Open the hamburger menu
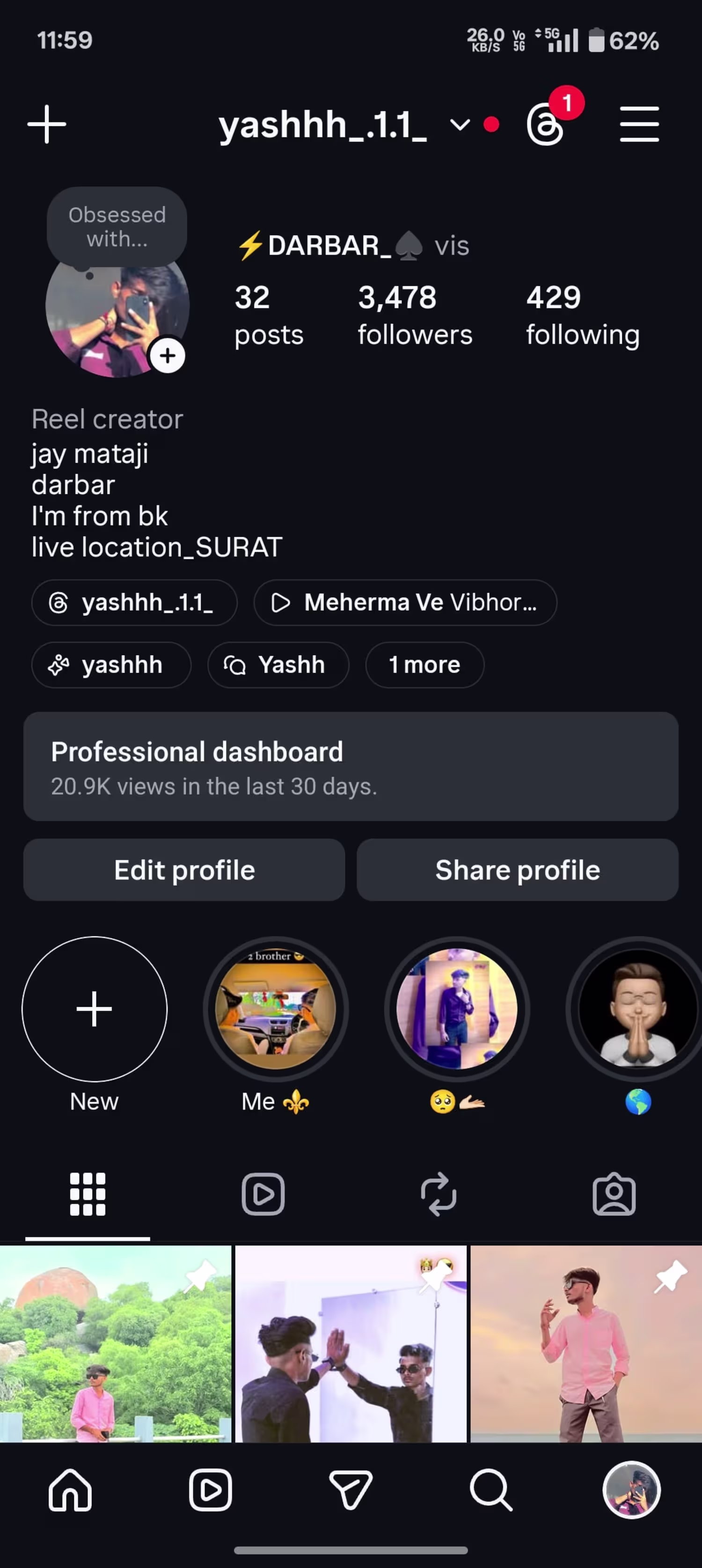Screen dimensions: 702x1568 pos(639,125)
